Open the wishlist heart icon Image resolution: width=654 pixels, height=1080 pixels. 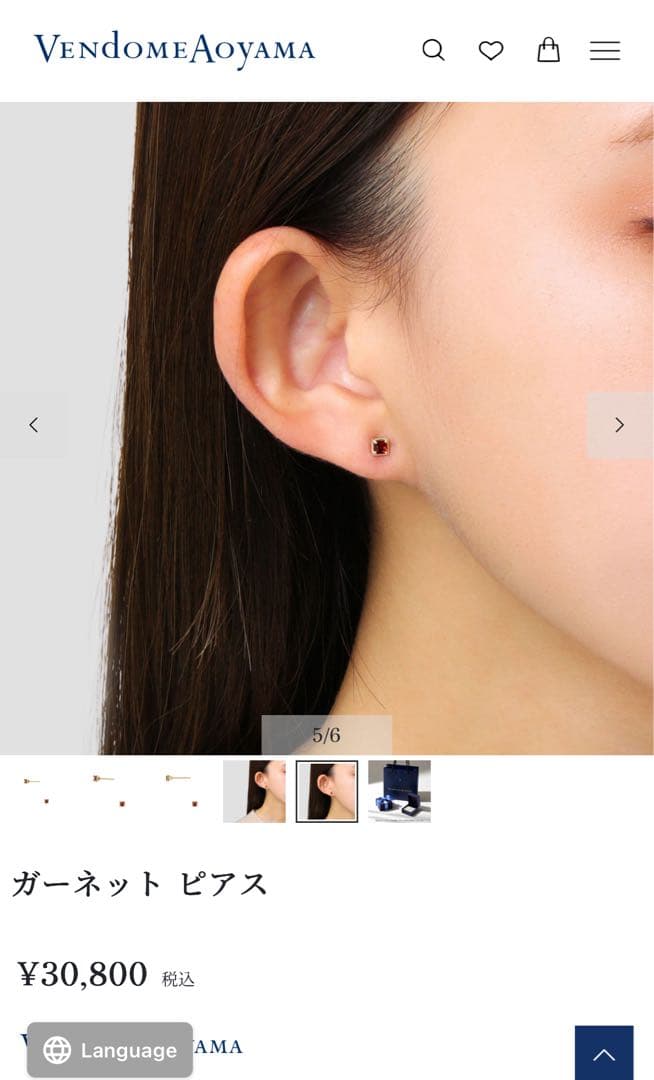point(491,50)
